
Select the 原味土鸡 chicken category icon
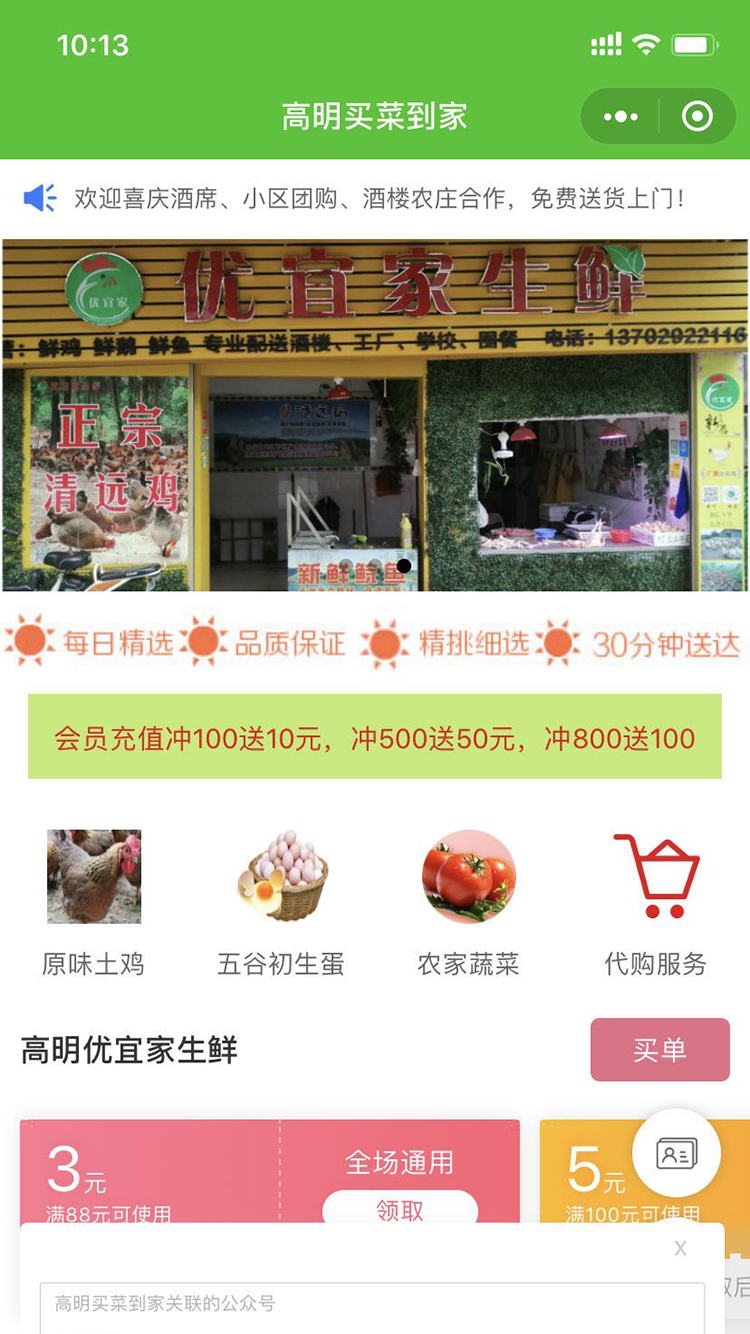coord(92,876)
